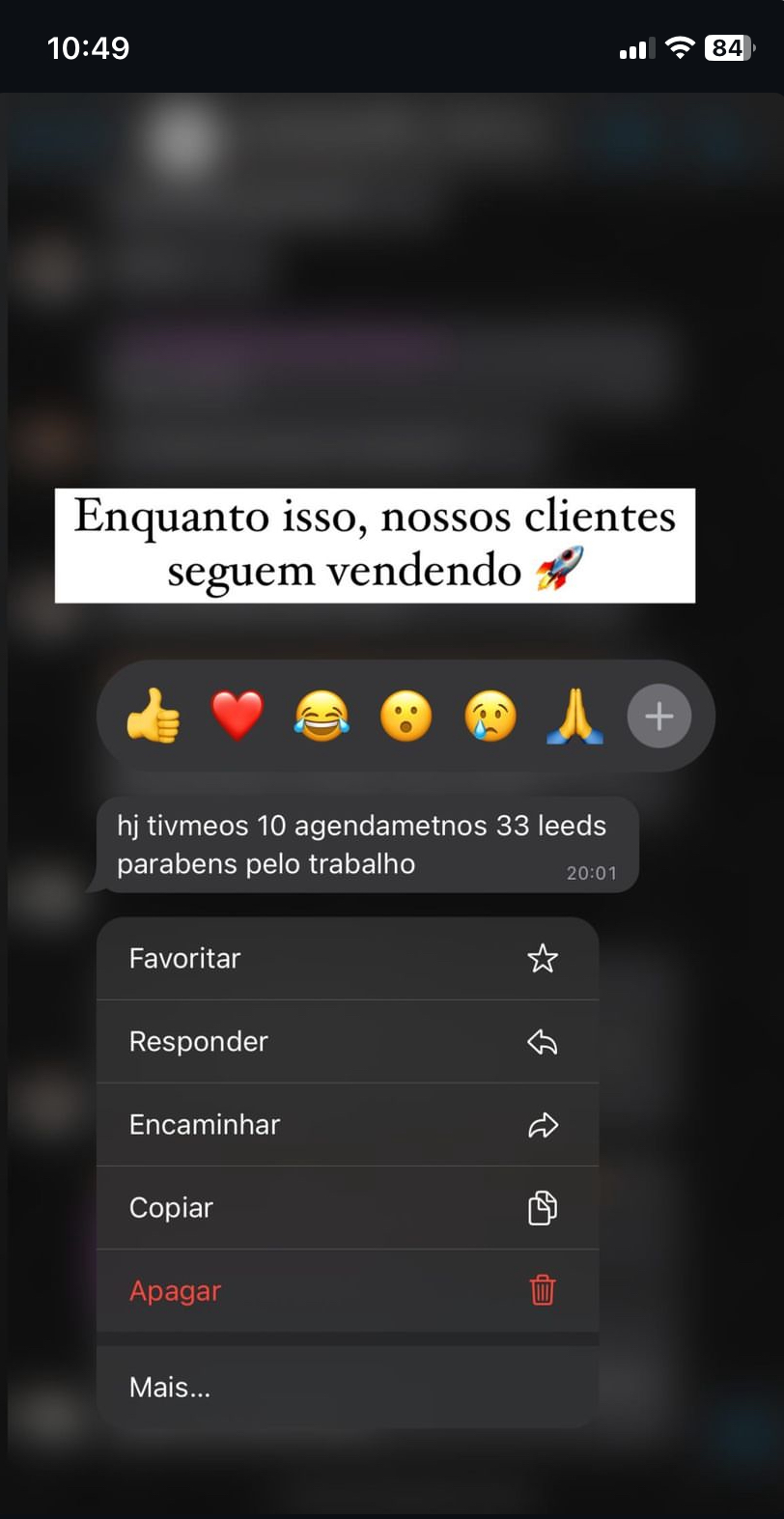The width and height of the screenshot is (784, 1519).
Task: Choose Responder to reply to the message
Action: click(348, 1041)
